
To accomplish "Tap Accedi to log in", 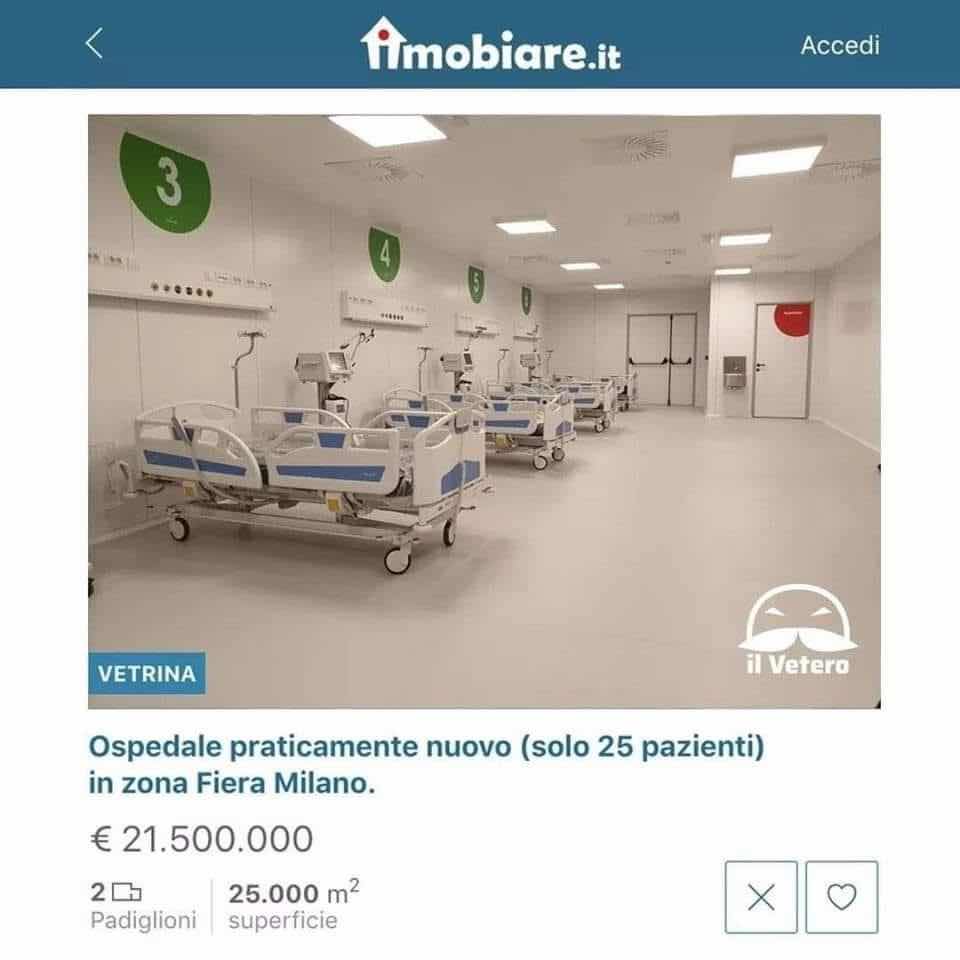I will [839, 45].
